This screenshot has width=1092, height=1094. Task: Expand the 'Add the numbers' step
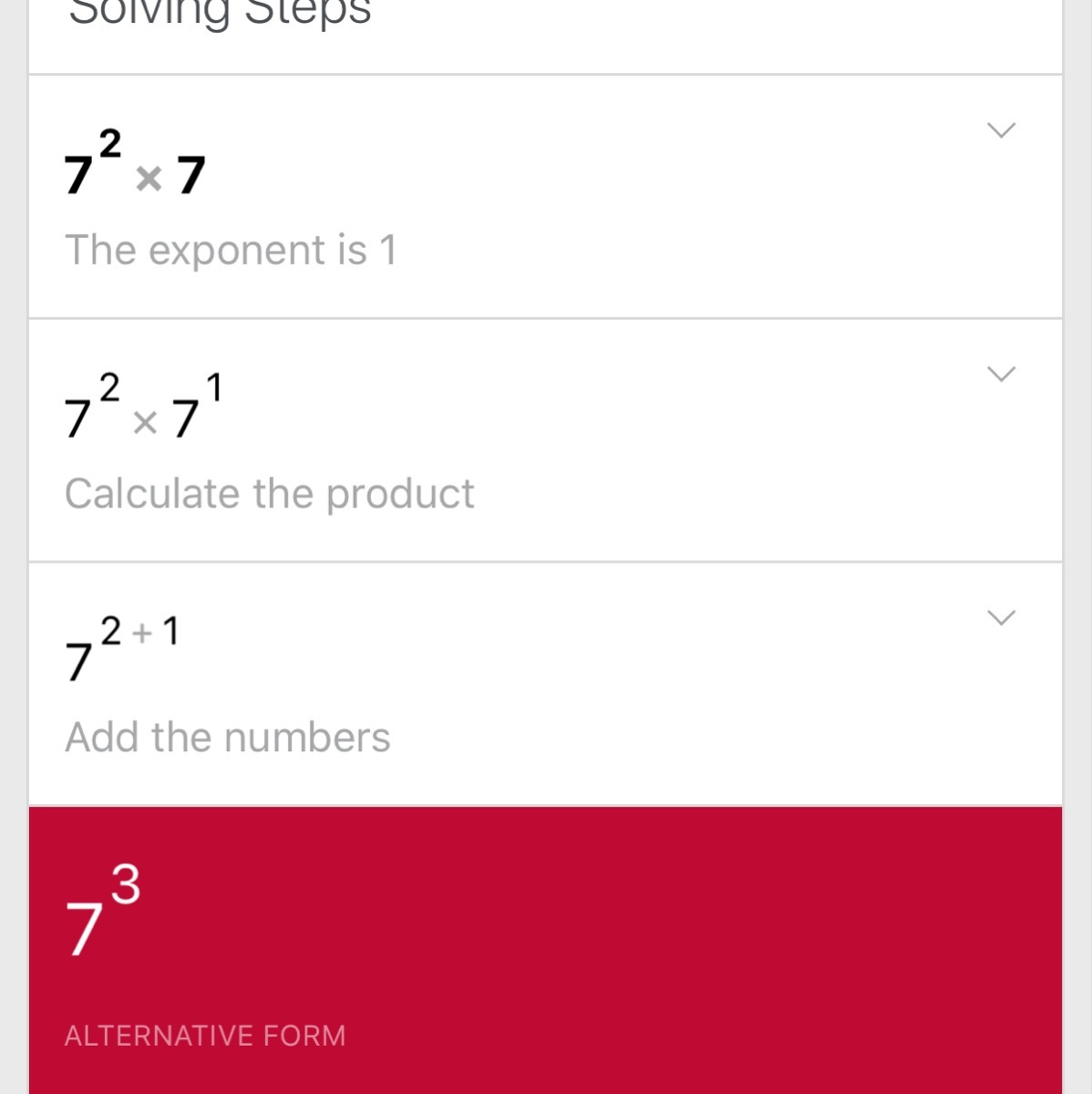[x=1001, y=618]
